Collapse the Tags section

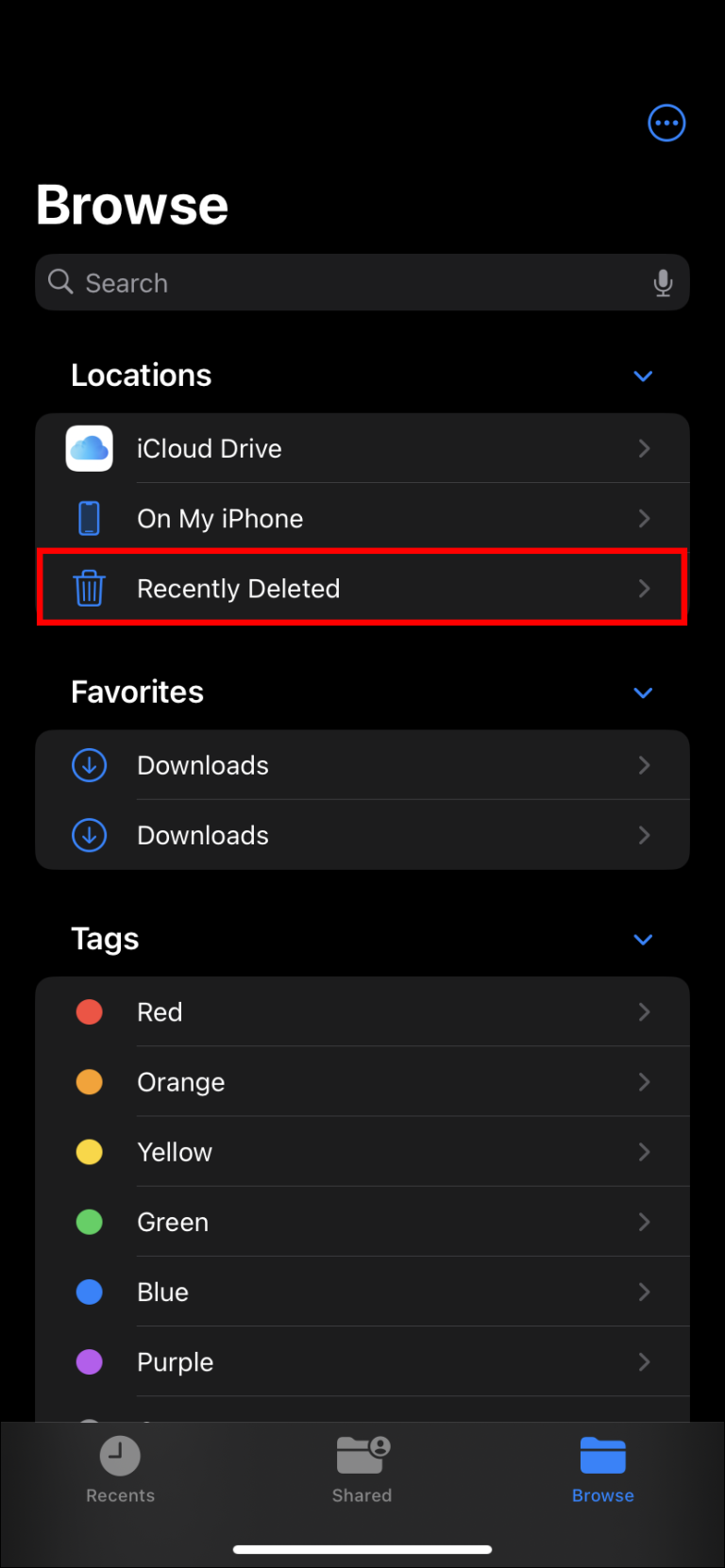(643, 940)
